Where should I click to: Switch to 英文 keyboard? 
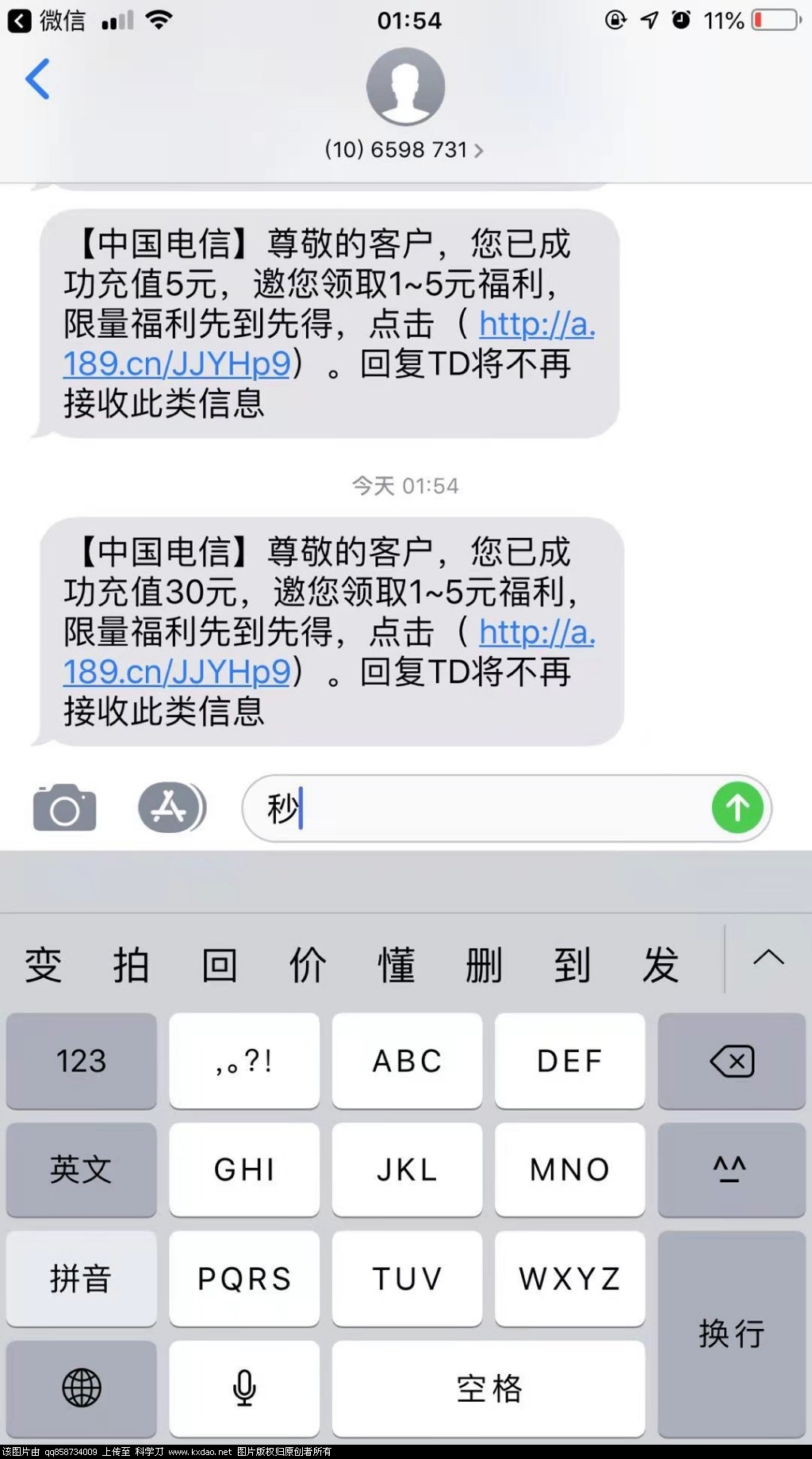click(x=81, y=1169)
